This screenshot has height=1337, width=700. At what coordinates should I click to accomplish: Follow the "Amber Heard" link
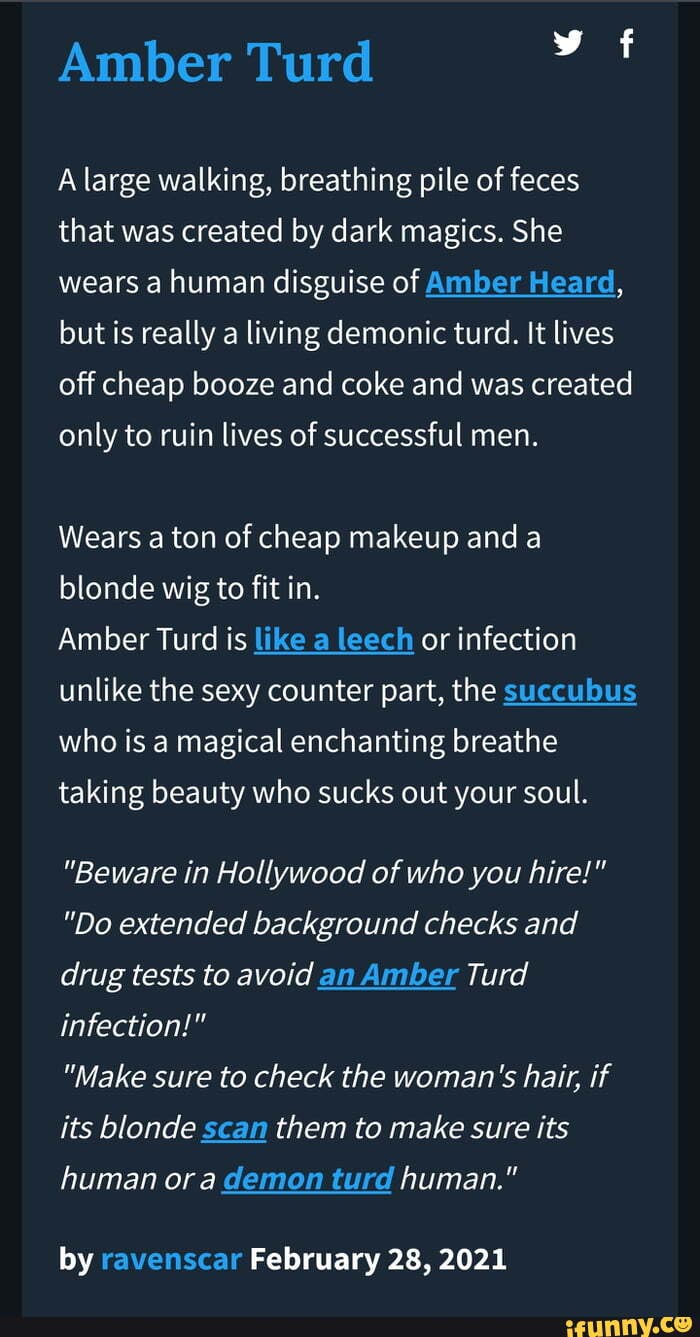[519, 284]
